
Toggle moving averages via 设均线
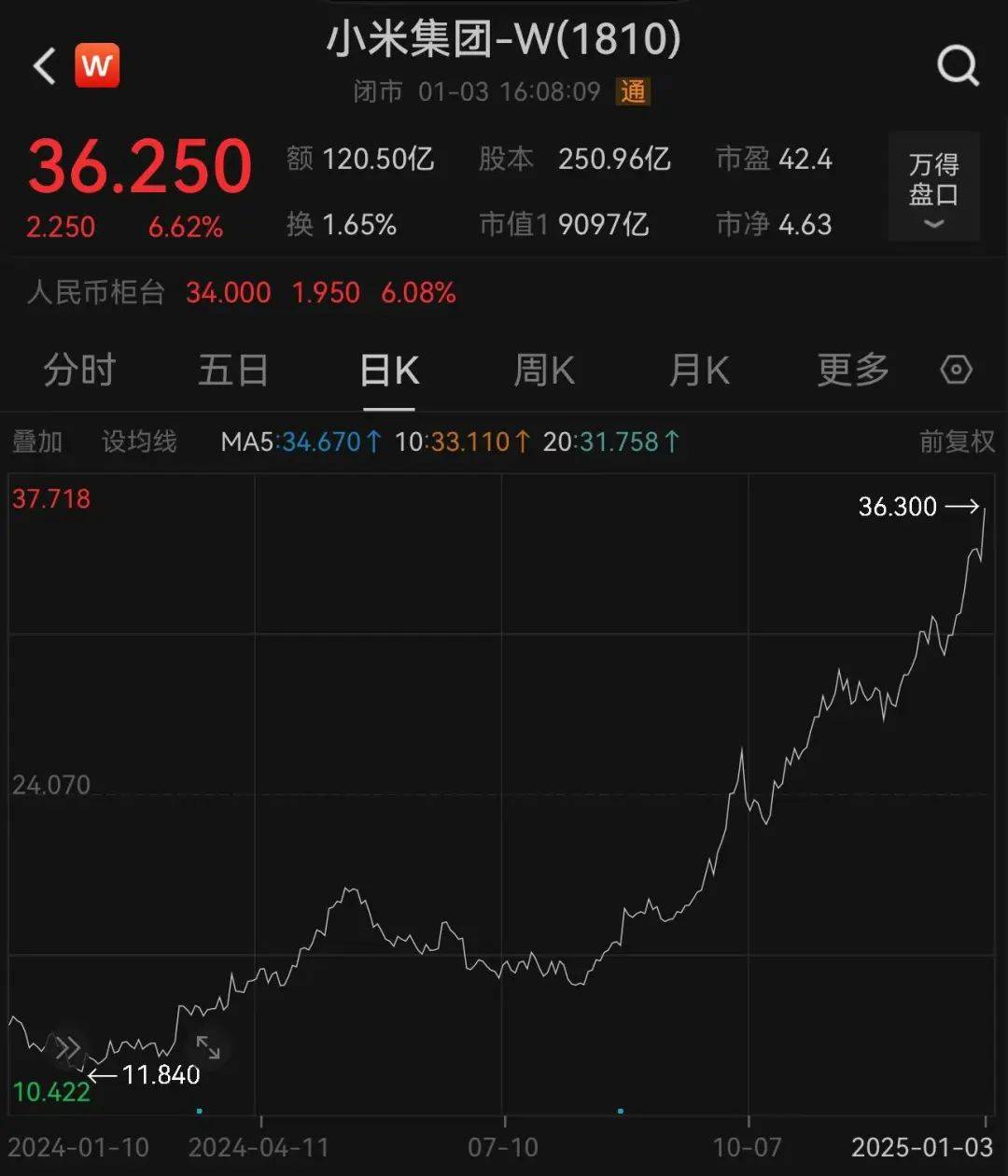pos(137,441)
